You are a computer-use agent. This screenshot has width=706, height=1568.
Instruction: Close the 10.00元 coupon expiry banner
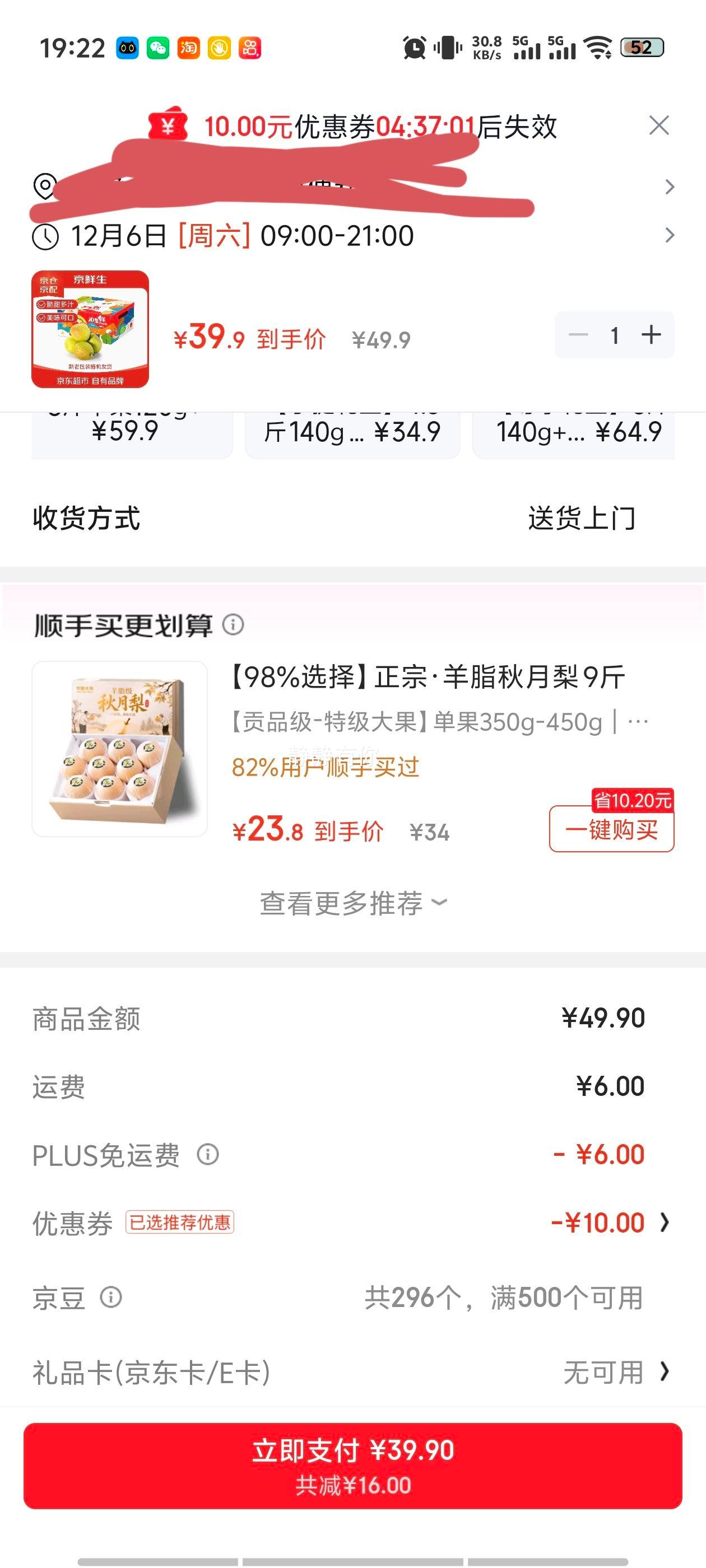(659, 126)
